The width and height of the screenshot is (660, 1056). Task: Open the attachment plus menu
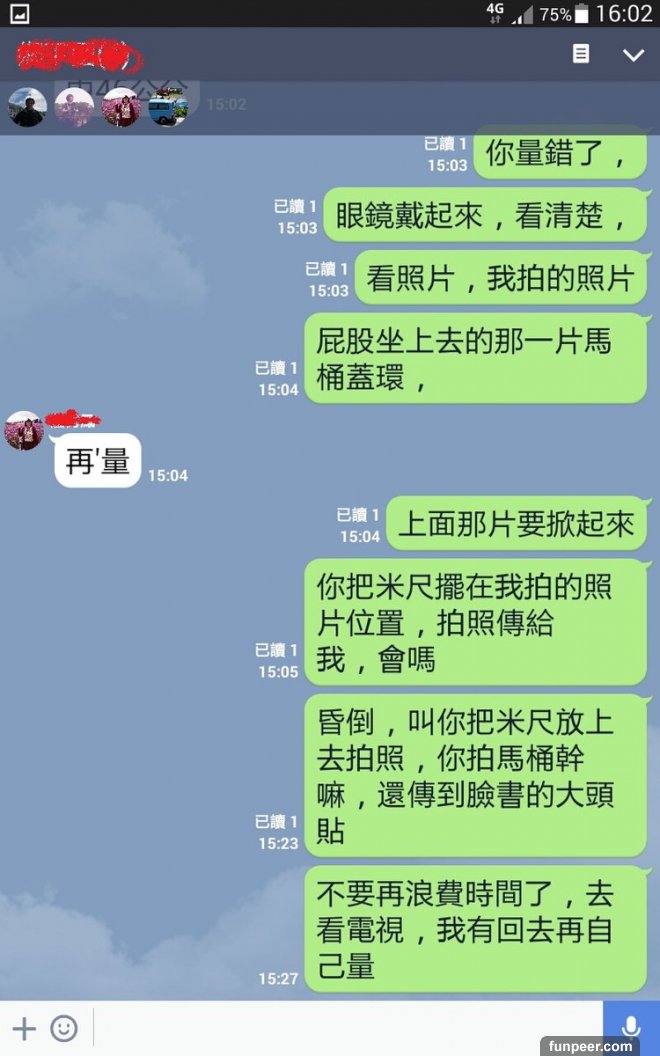(23, 1028)
